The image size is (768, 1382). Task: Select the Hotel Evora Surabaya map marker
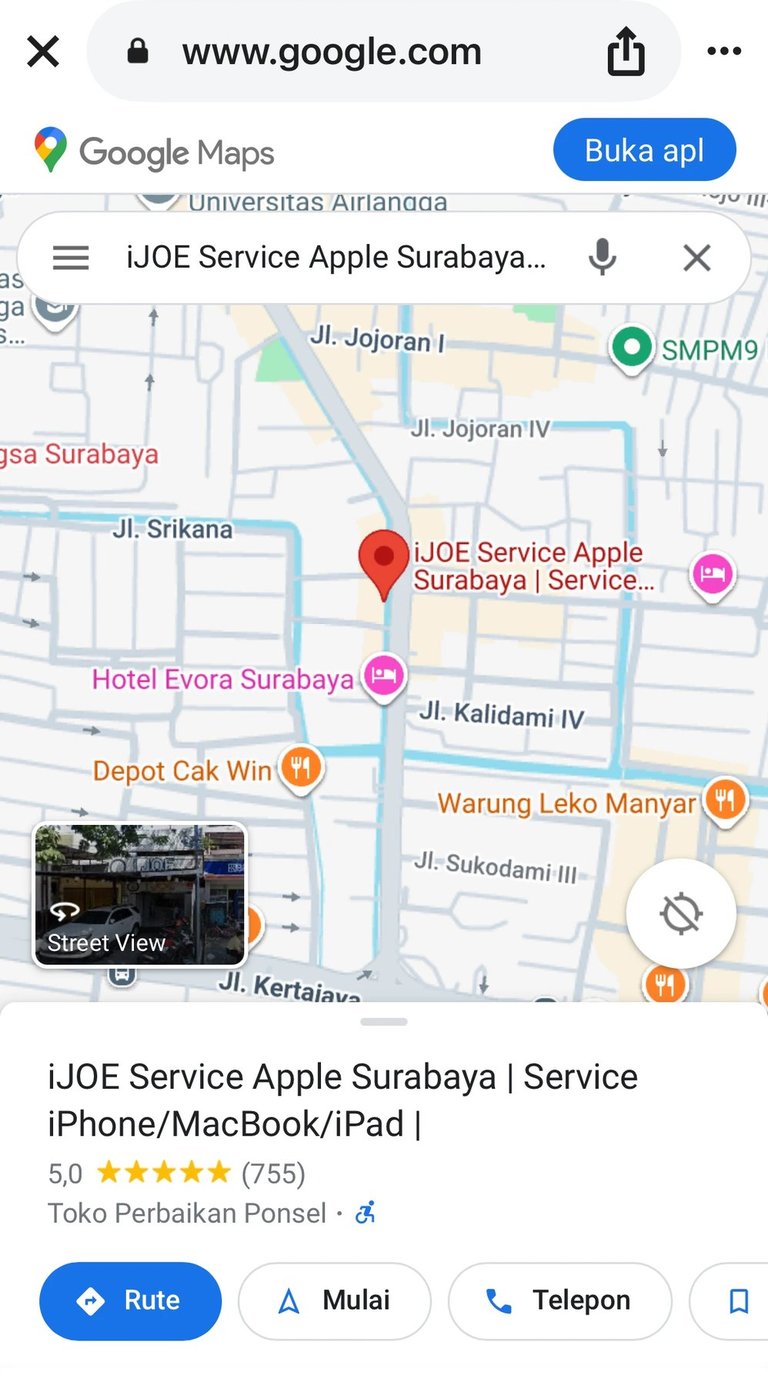pos(384,676)
